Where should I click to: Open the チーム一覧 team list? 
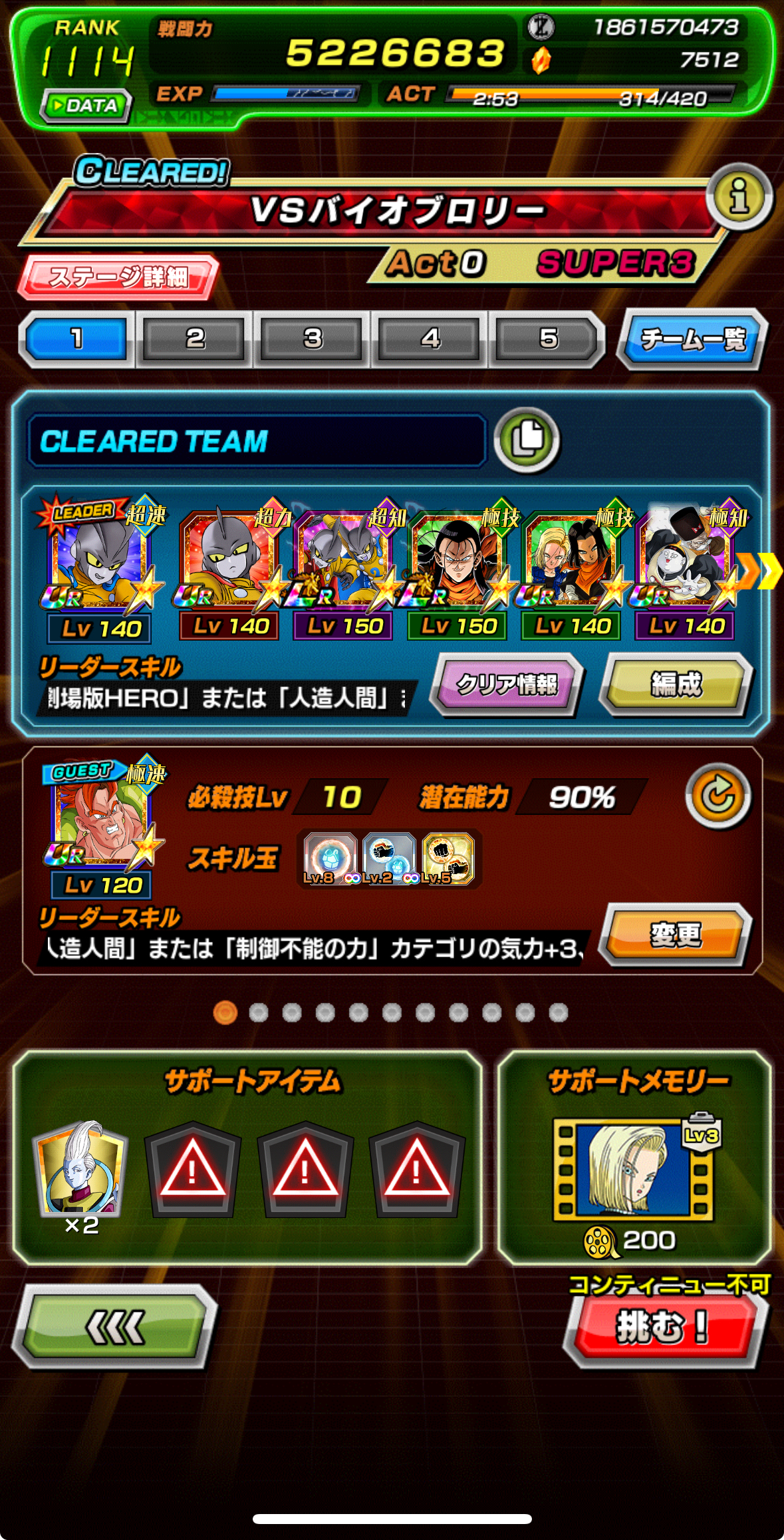point(692,339)
